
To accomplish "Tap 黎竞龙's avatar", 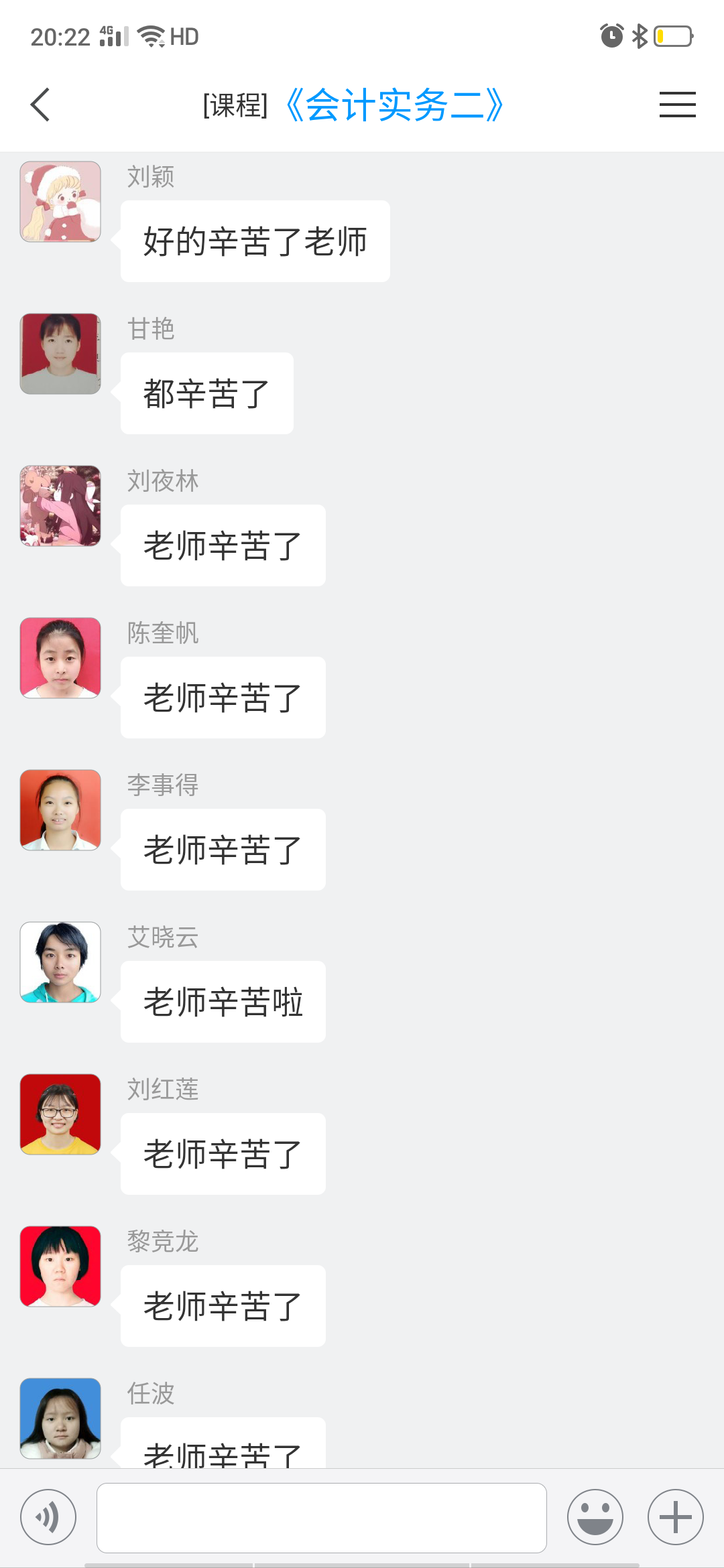I will 60,1266.
